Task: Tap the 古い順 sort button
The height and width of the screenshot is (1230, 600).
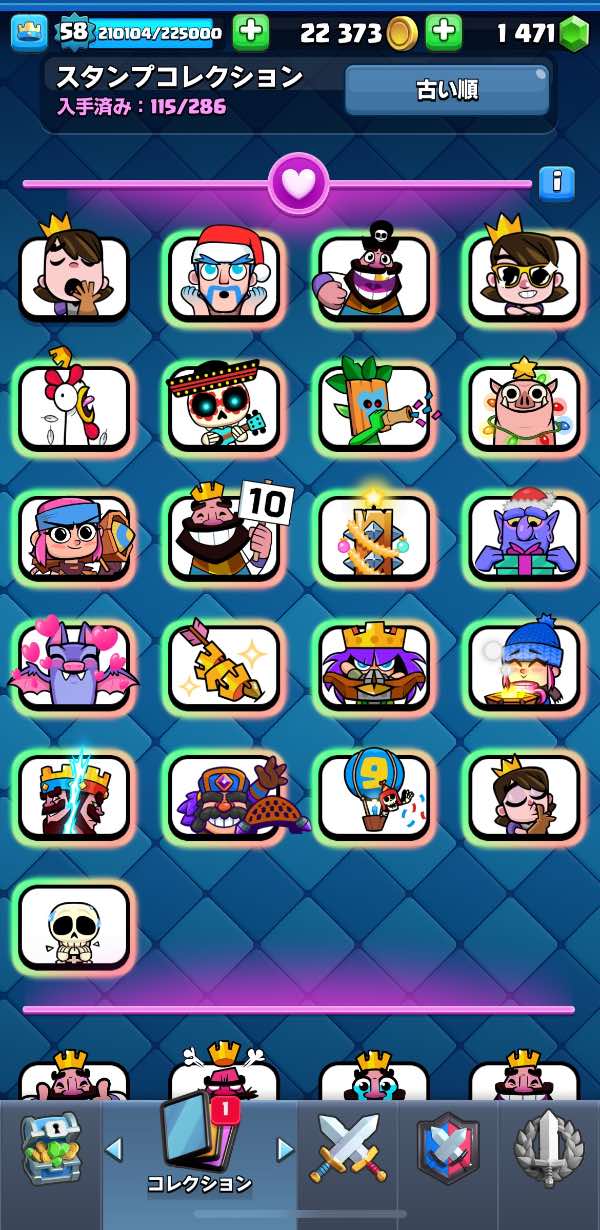Action: coord(447,90)
